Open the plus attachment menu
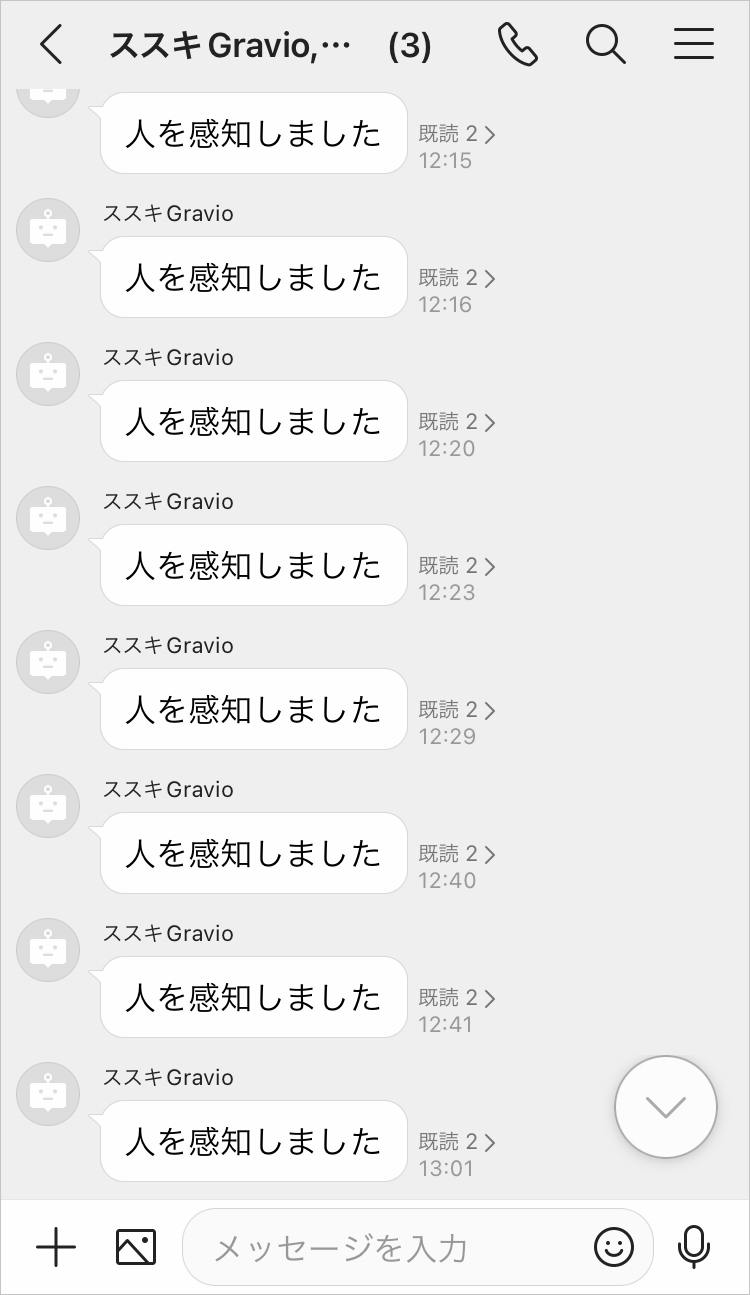This screenshot has width=750, height=1295. [56, 1247]
